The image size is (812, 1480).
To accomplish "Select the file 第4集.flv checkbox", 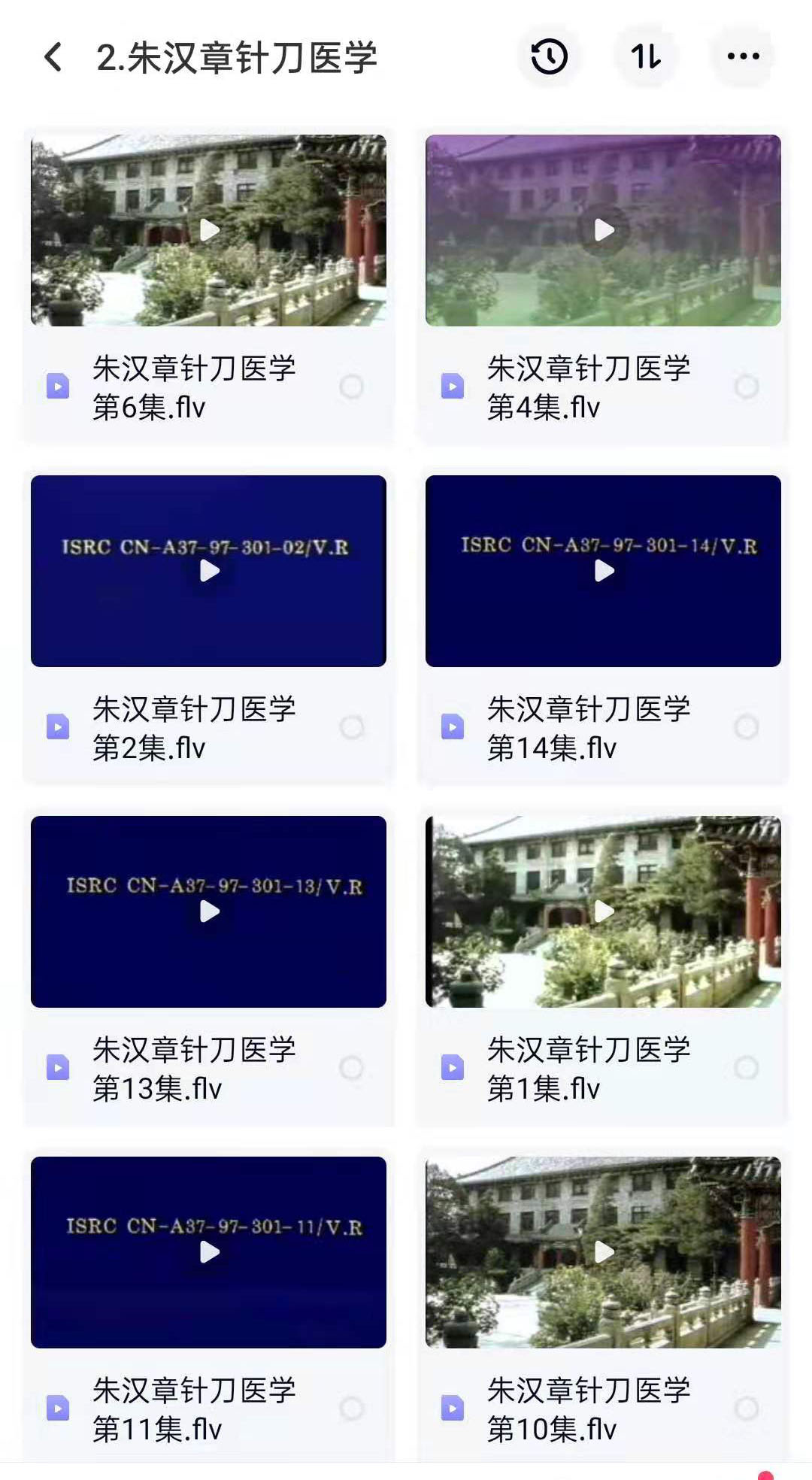I will [746, 387].
